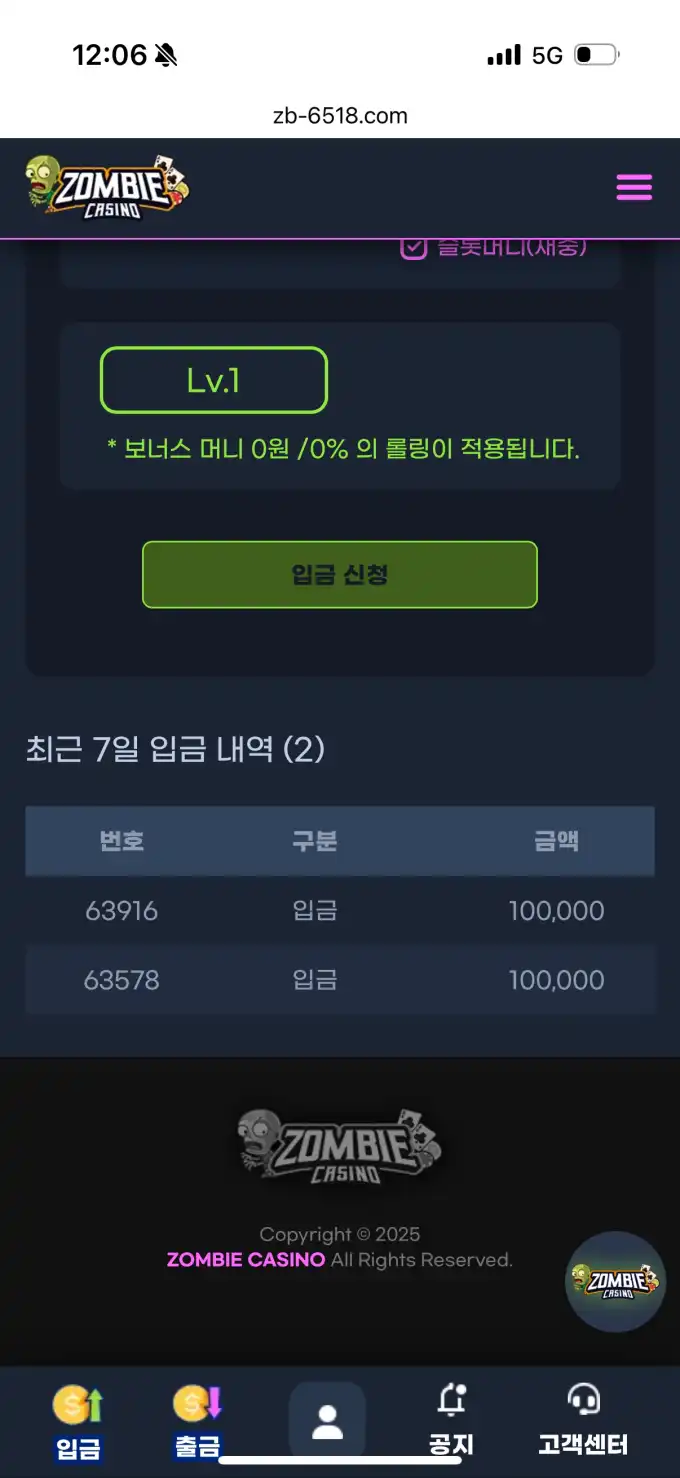This screenshot has height=1478, width=680.
Task: Toggle the 슬롯머니(재충) checkbox
Action: 414,247
